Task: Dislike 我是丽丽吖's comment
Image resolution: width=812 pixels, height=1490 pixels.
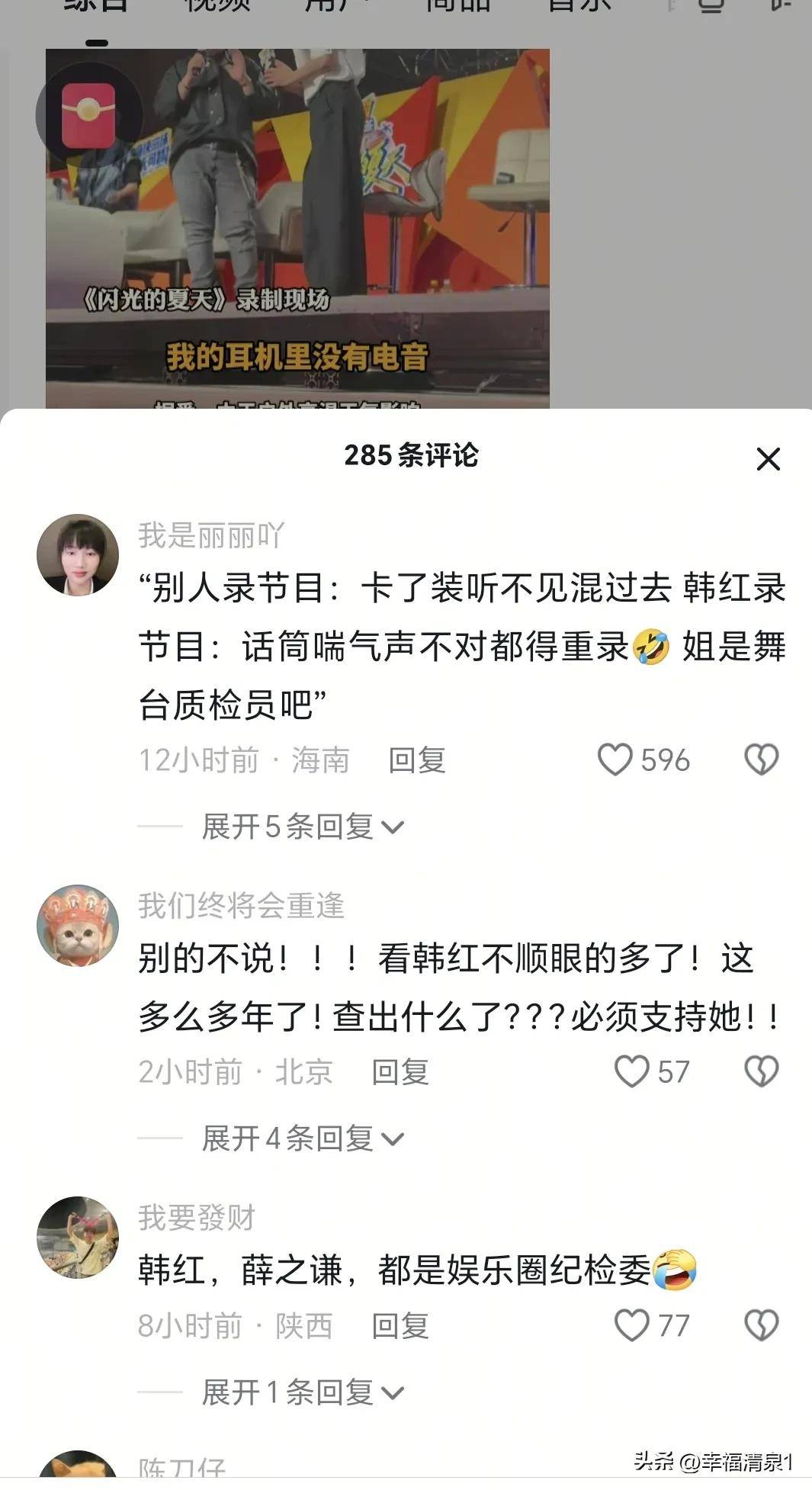Action: coord(761,759)
